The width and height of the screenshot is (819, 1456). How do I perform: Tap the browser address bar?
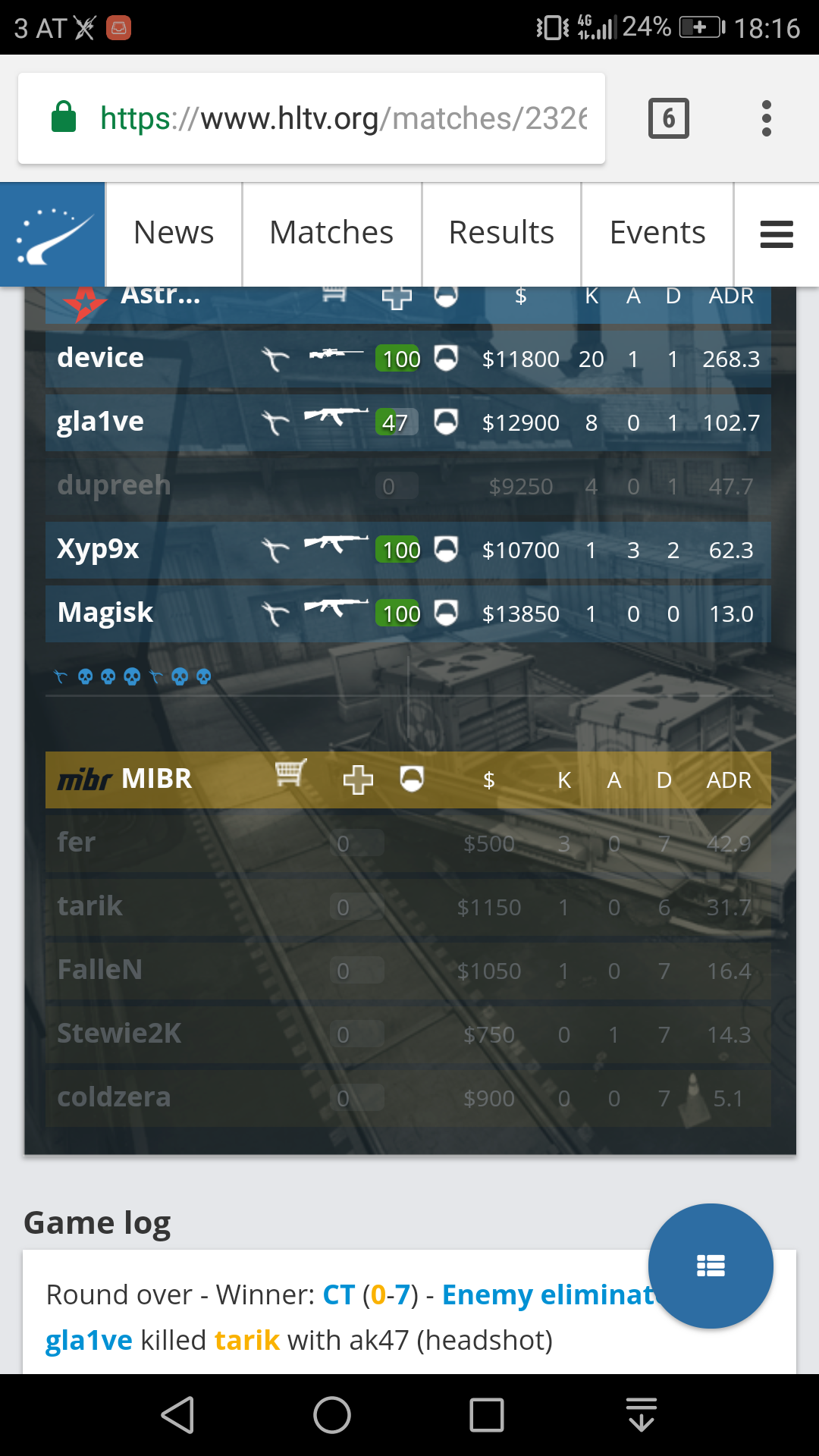coord(312,118)
